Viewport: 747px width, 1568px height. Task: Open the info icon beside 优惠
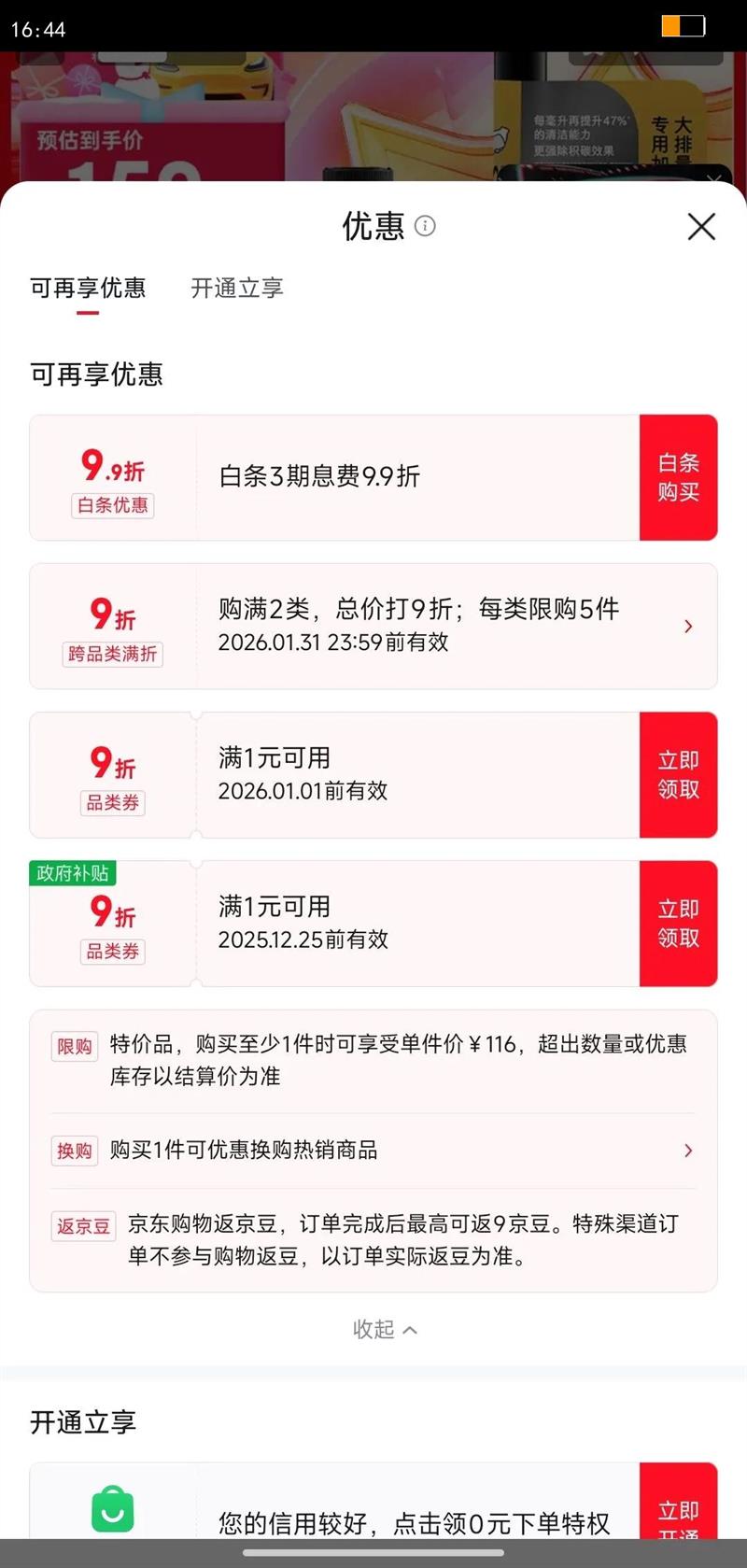pos(425,226)
